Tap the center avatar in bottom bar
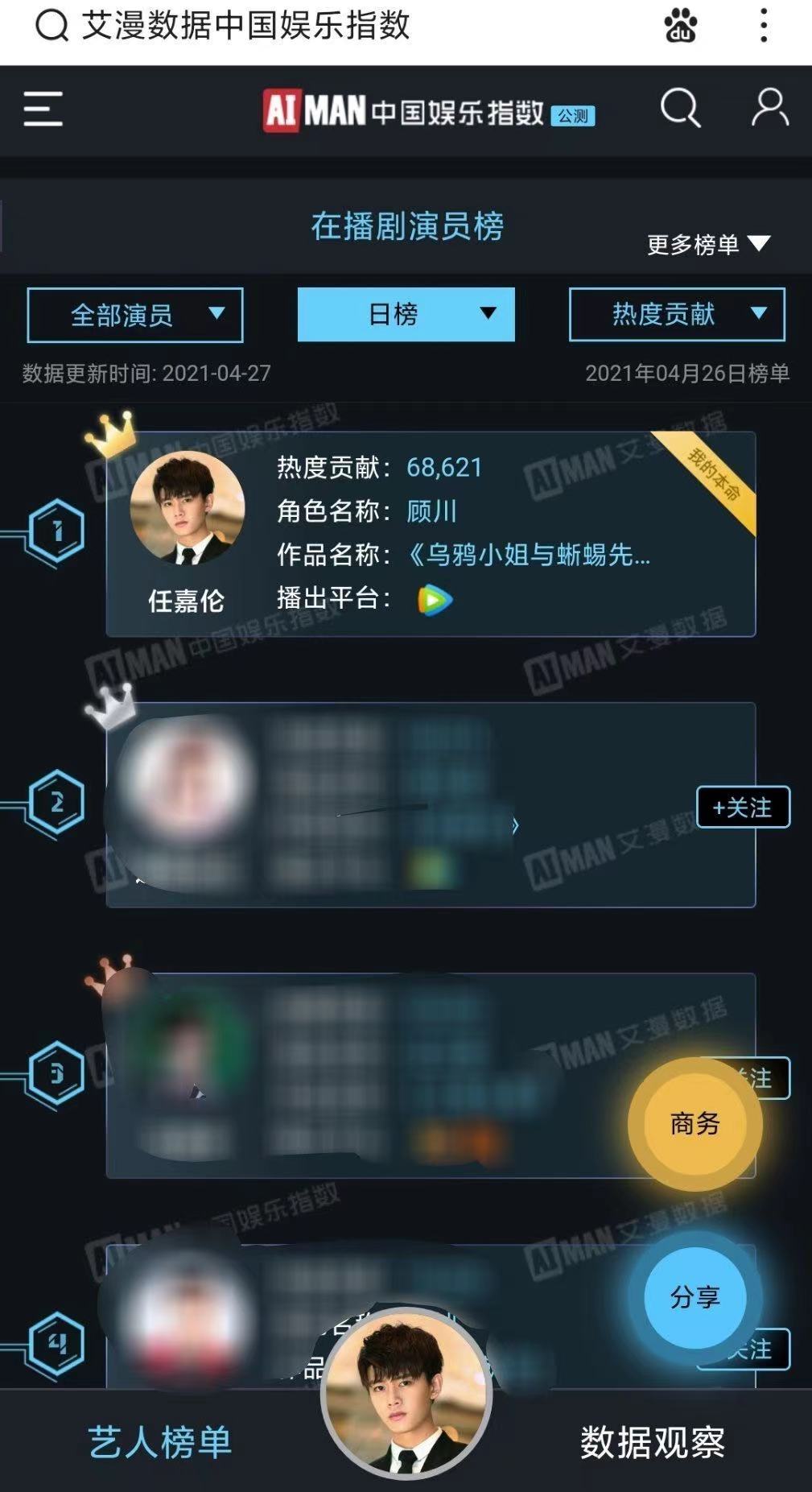Viewport: 812px width, 1492px height. [406, 1393]
